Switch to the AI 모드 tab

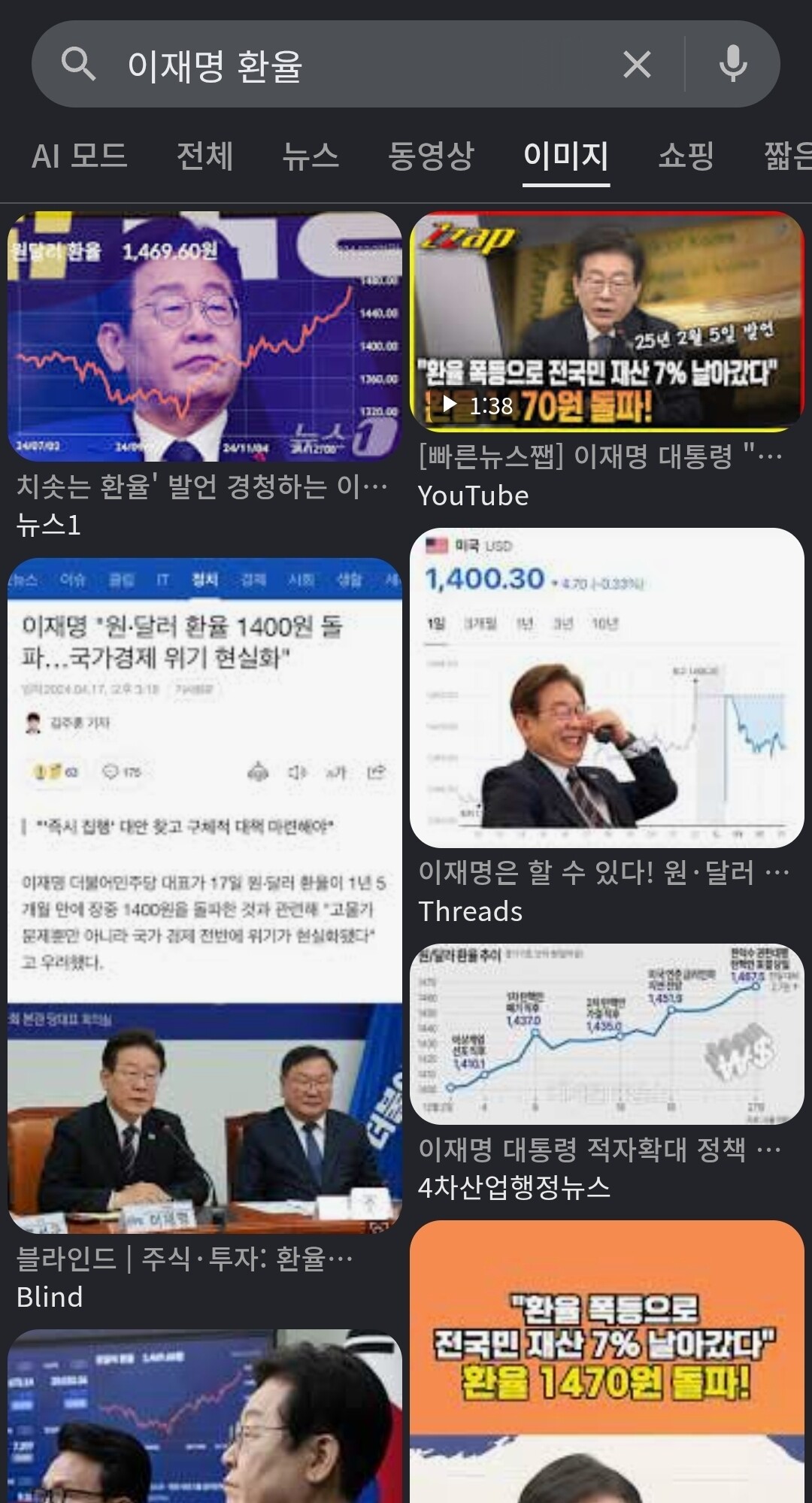[80, 156]
